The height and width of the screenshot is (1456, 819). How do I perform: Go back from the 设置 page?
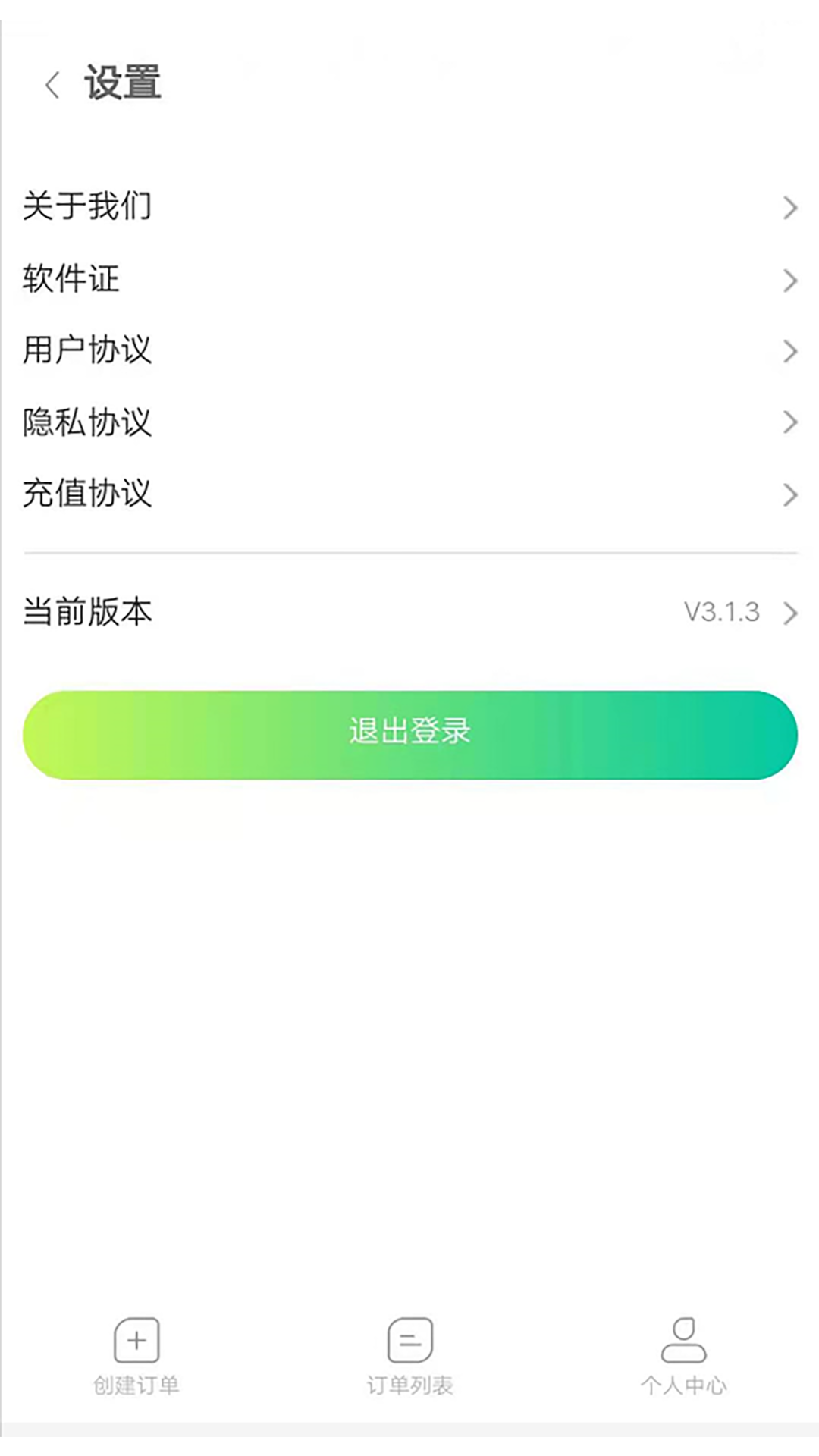click(x=52, y=84)
